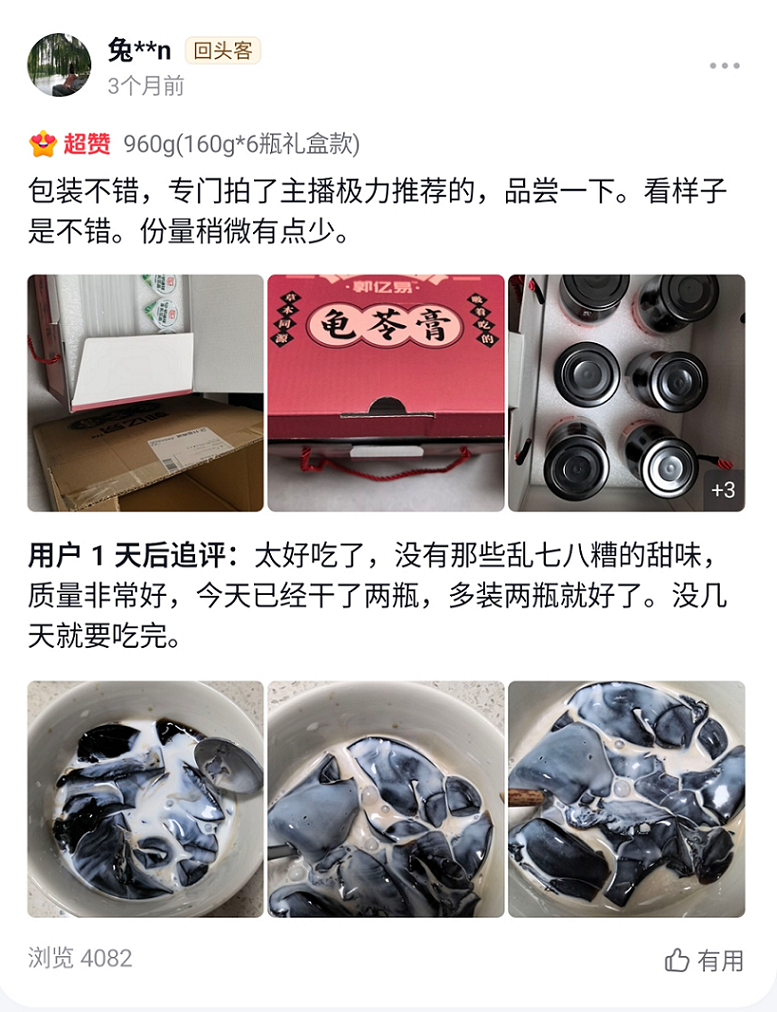The image size is (777, 1012).
Task: Open the three-dot overflow menu
Action: click(x=724, y=66)
